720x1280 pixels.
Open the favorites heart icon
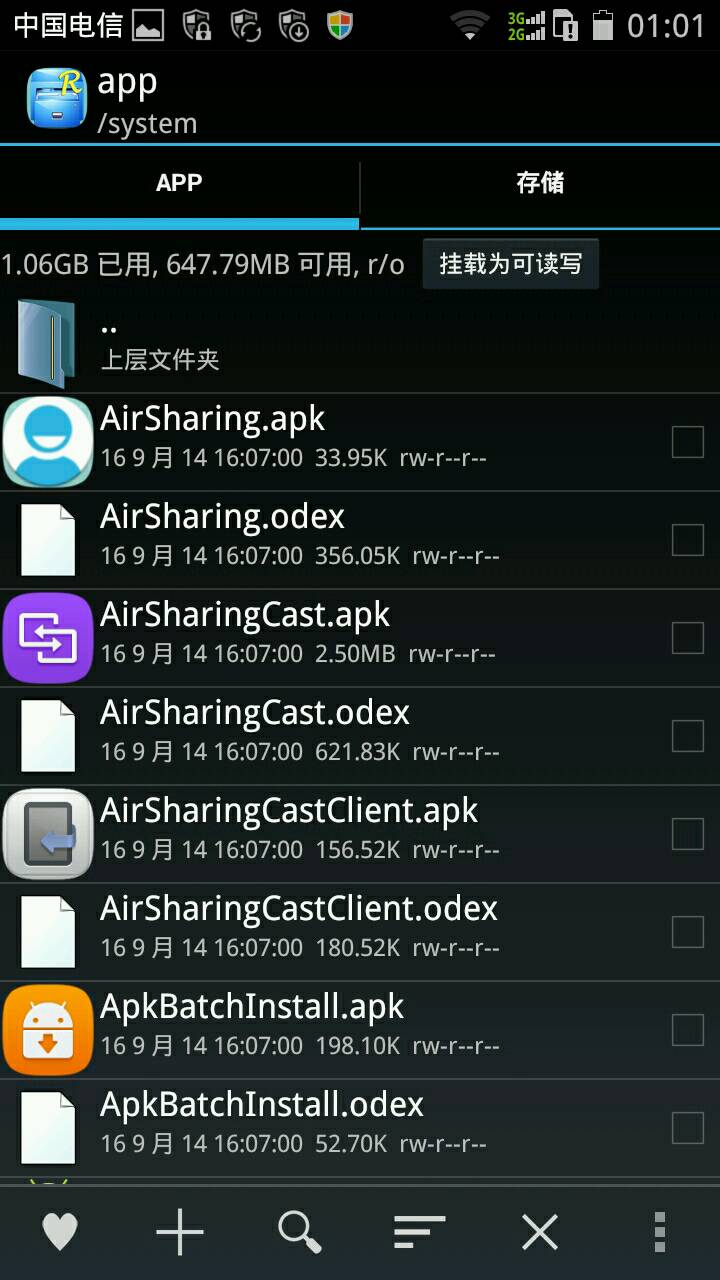[x=60, y=1231]
